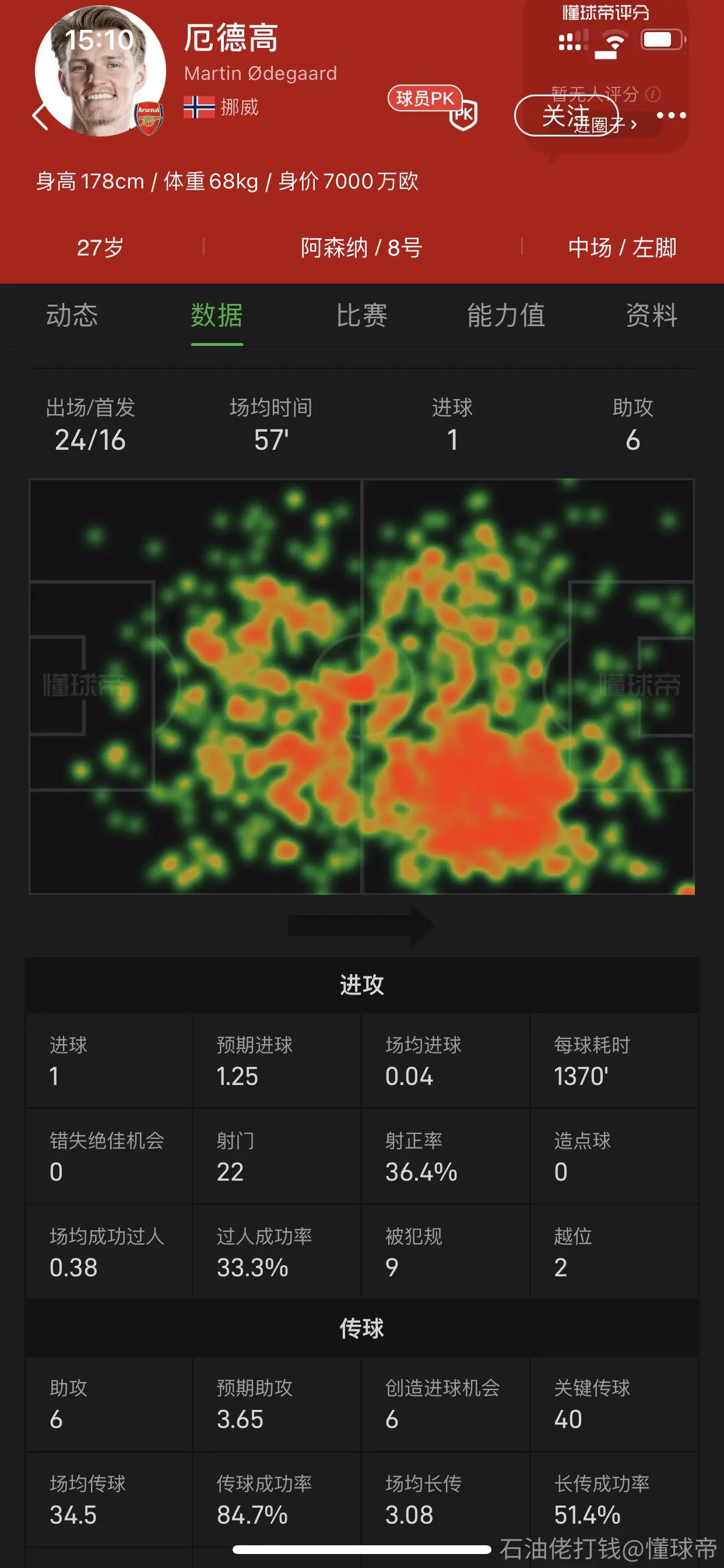Go back using the left arrow
The width and height of the screenshot is (724, 1568).
pos(40,117)
